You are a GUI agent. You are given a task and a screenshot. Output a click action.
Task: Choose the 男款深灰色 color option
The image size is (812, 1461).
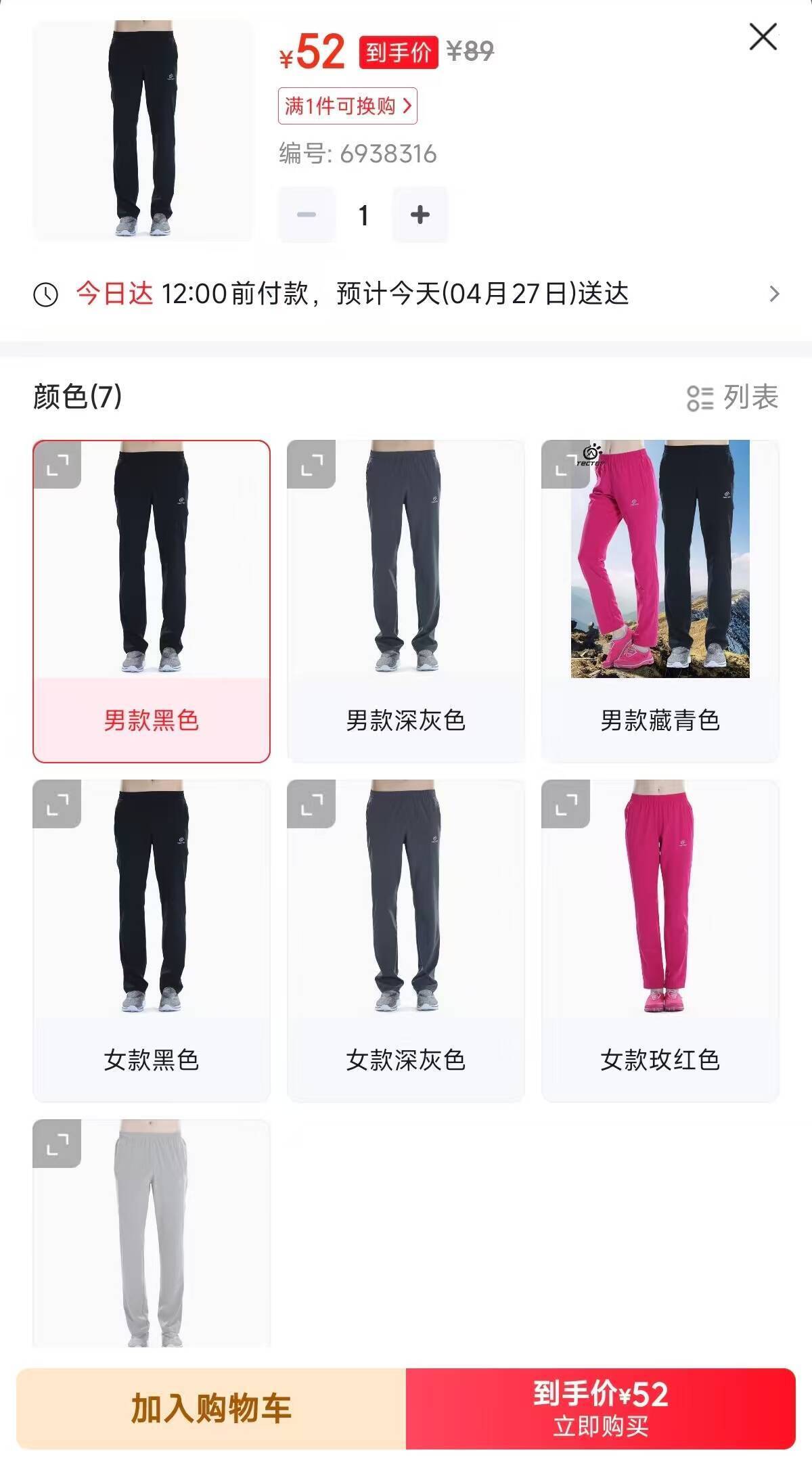(x=405, y=601)
